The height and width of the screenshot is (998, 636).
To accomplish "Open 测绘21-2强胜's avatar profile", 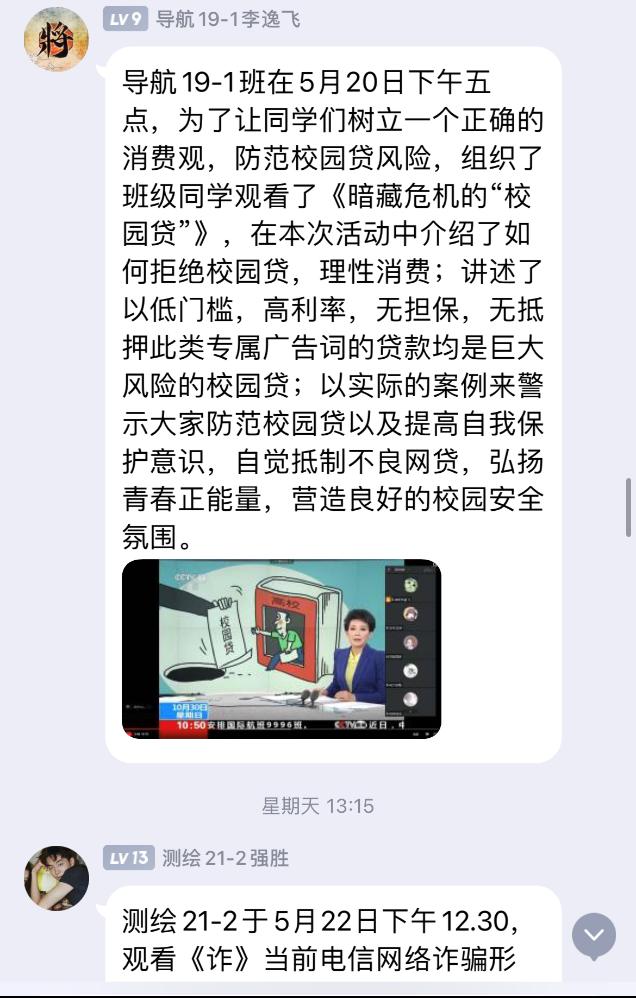I will [56, 878].
